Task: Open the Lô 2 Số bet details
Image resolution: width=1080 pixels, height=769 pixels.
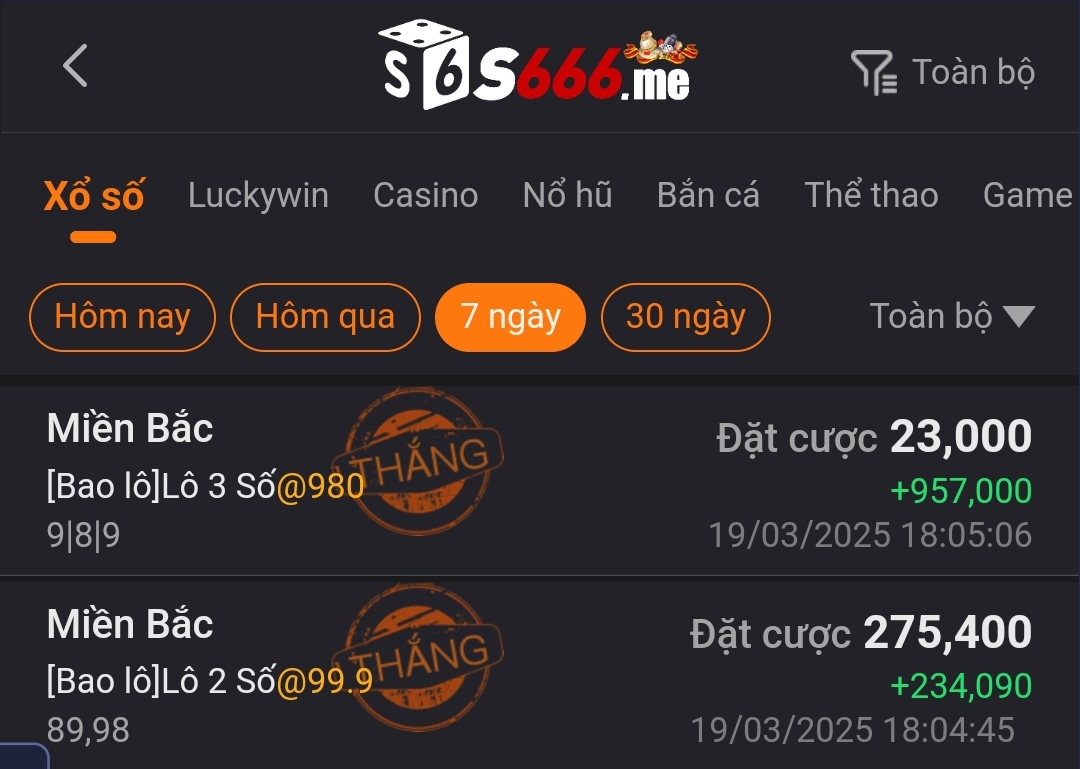Action: [x=540, y=676]
